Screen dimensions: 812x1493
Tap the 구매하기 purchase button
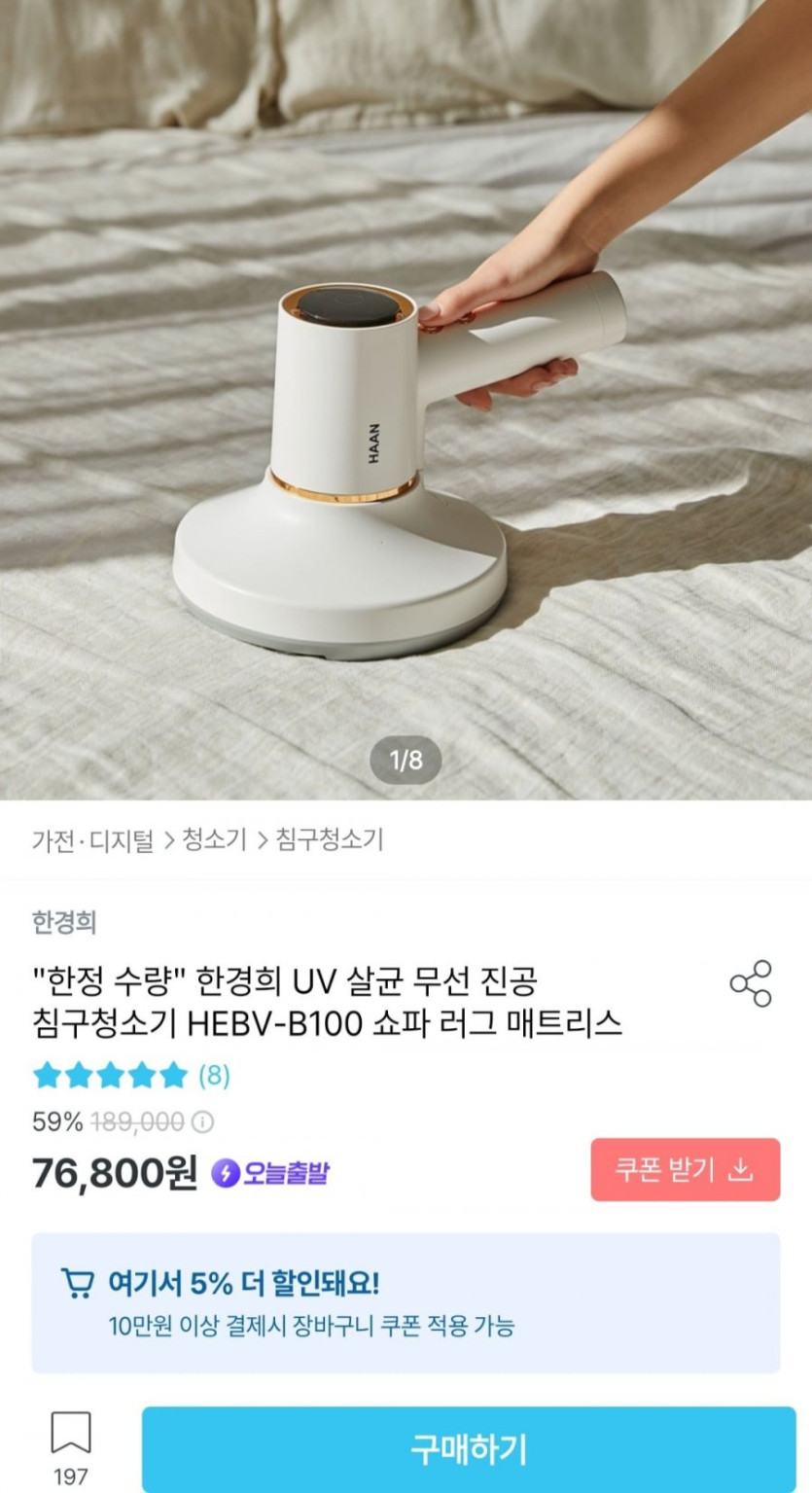pyautogui.click(x=468, y=1449)
